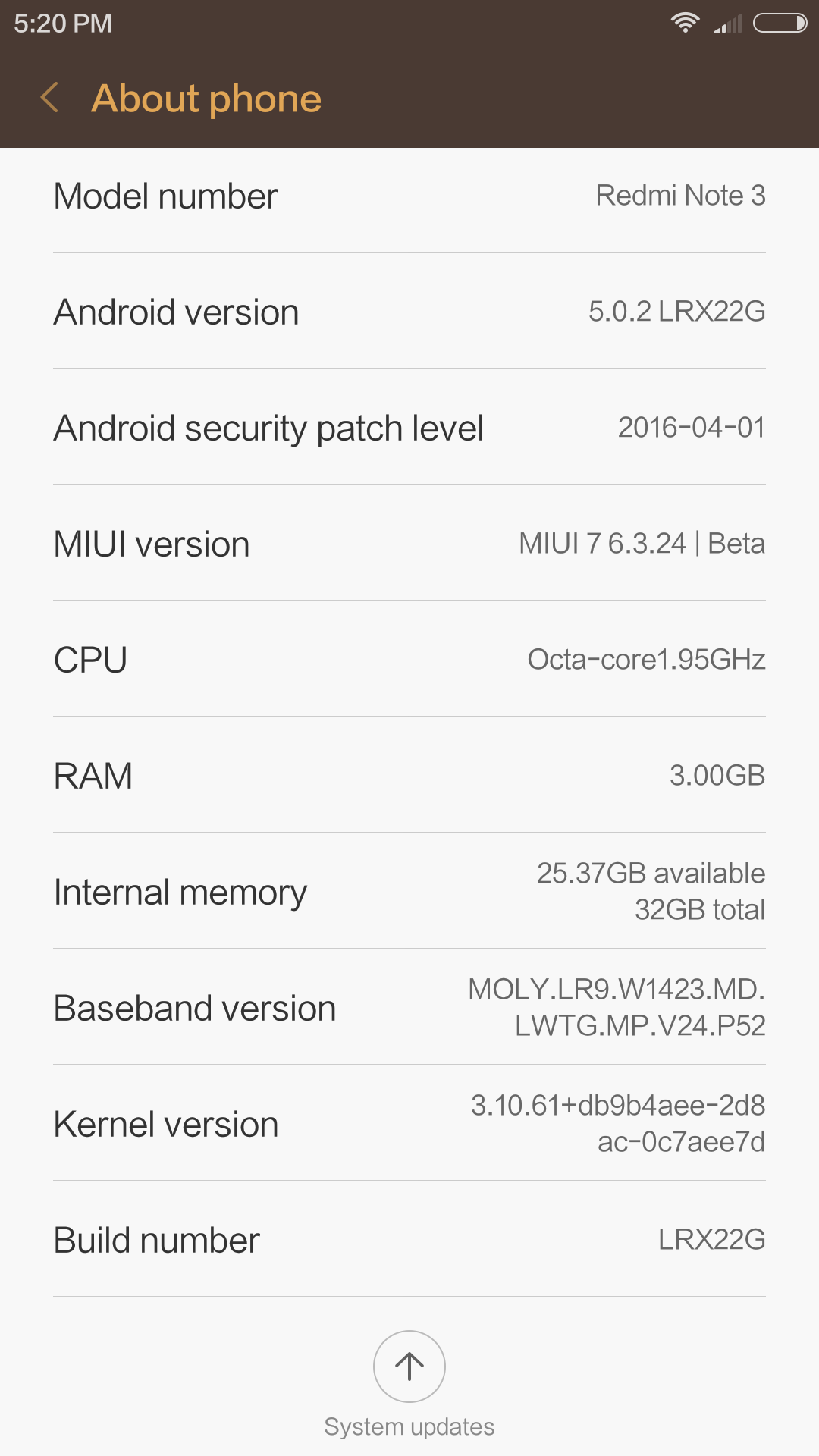
Task: Tap the Android security patch level row
Action: pos(409,428)
